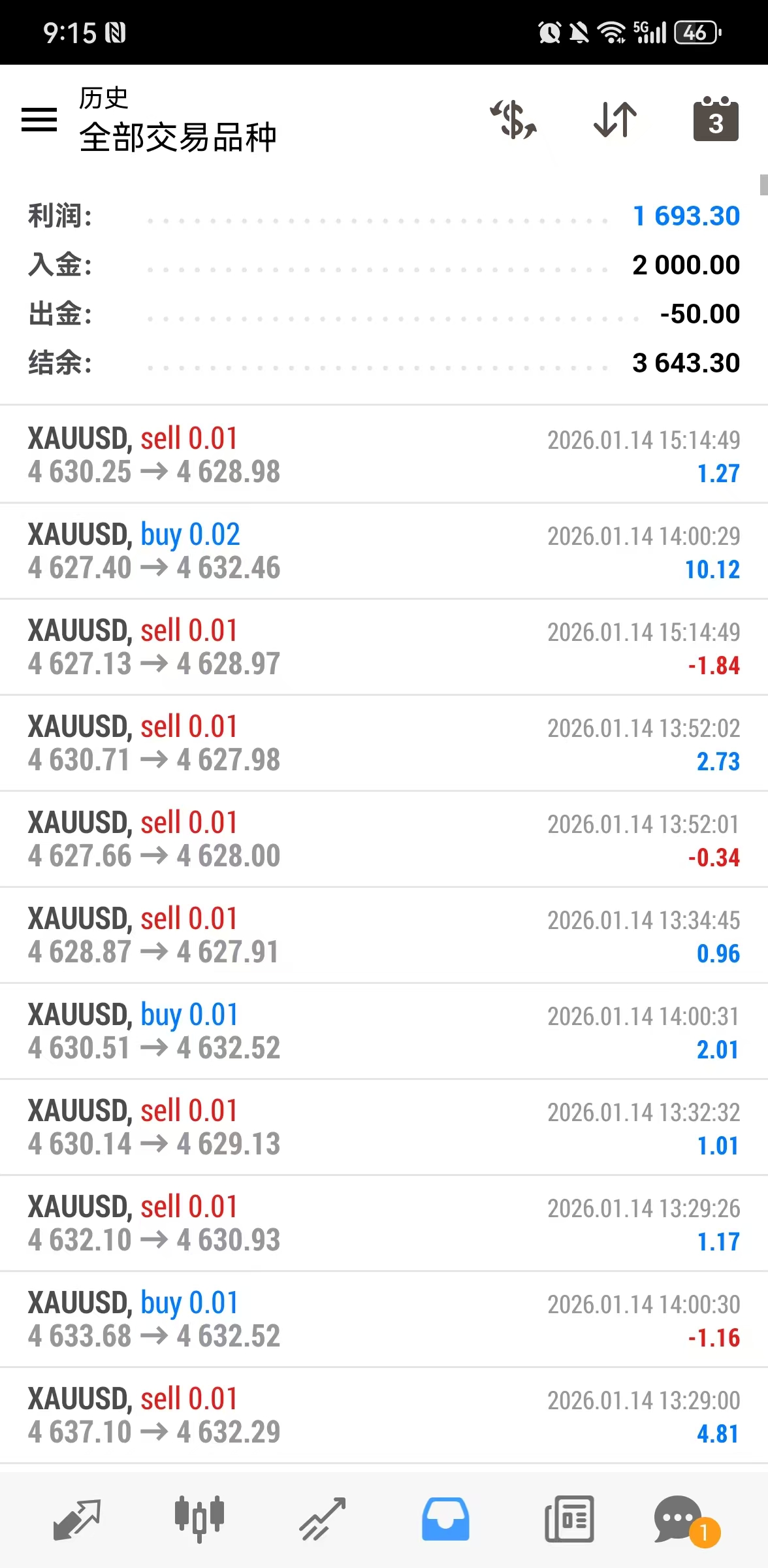View the sell trade with -1.84 loss
The width and height of the screenshot is (768, 1568).
click(x=384, y=647)
